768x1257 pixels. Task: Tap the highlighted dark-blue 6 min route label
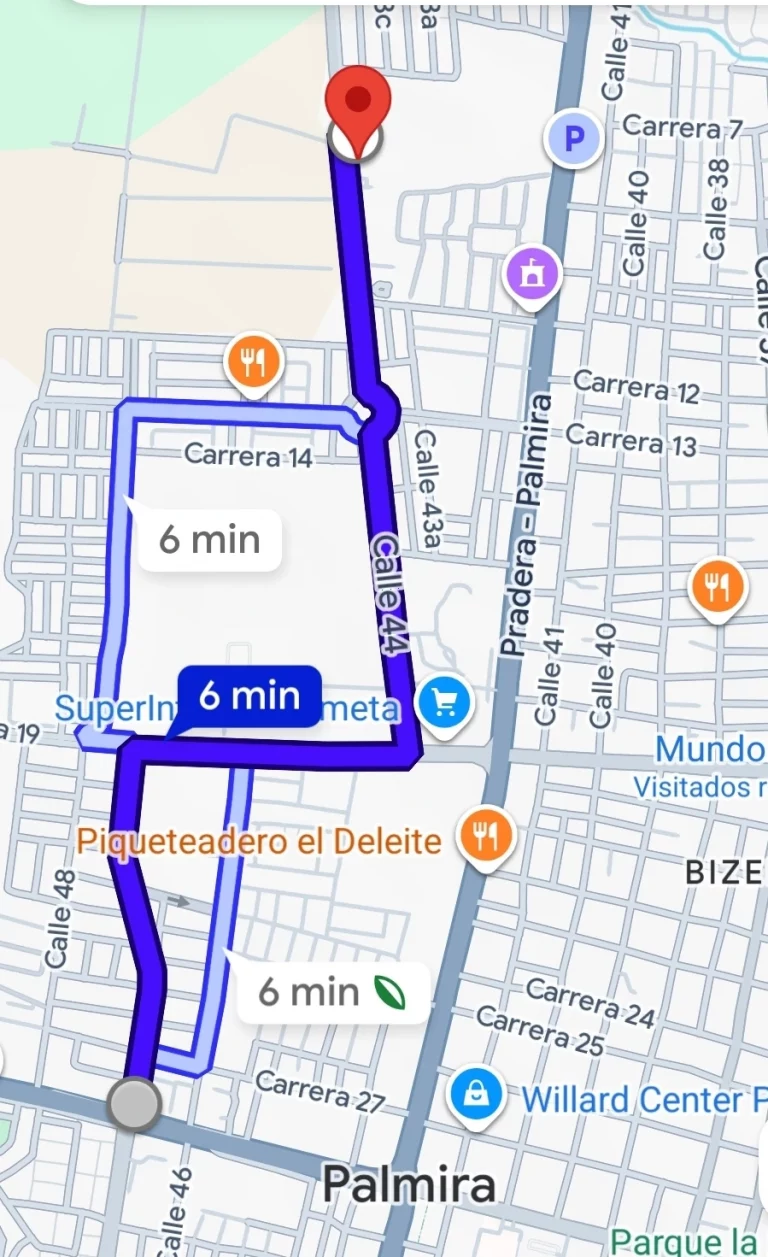(x=249, y=694)
